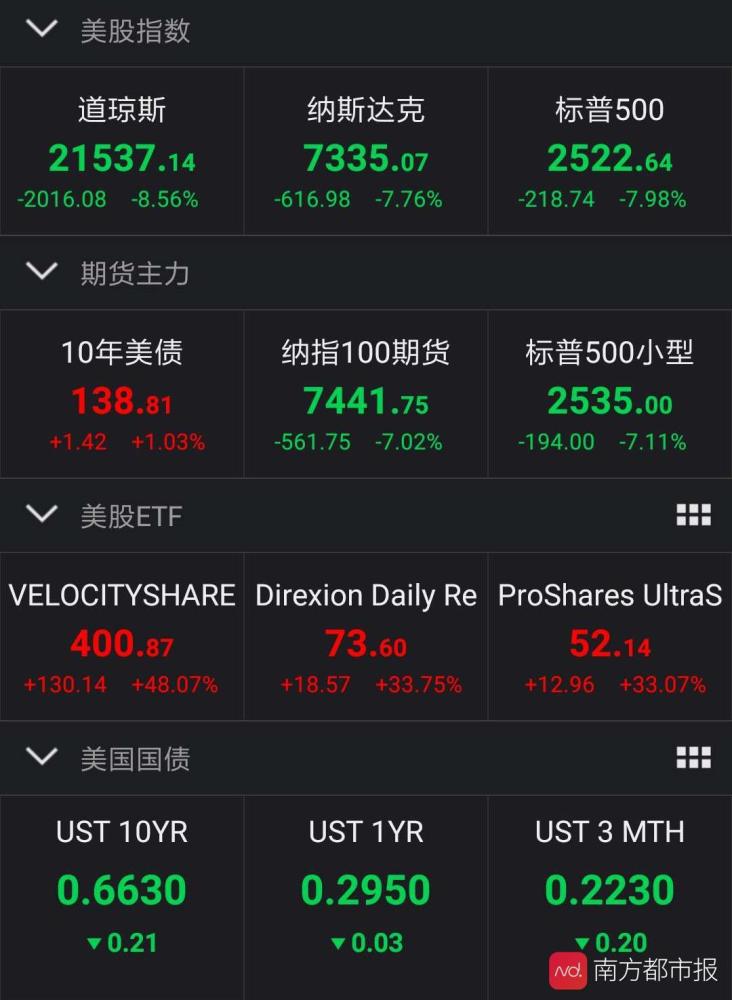View 标普500 index details
Viewport: 732px width, 1000px height.
(x=610, y=152)
